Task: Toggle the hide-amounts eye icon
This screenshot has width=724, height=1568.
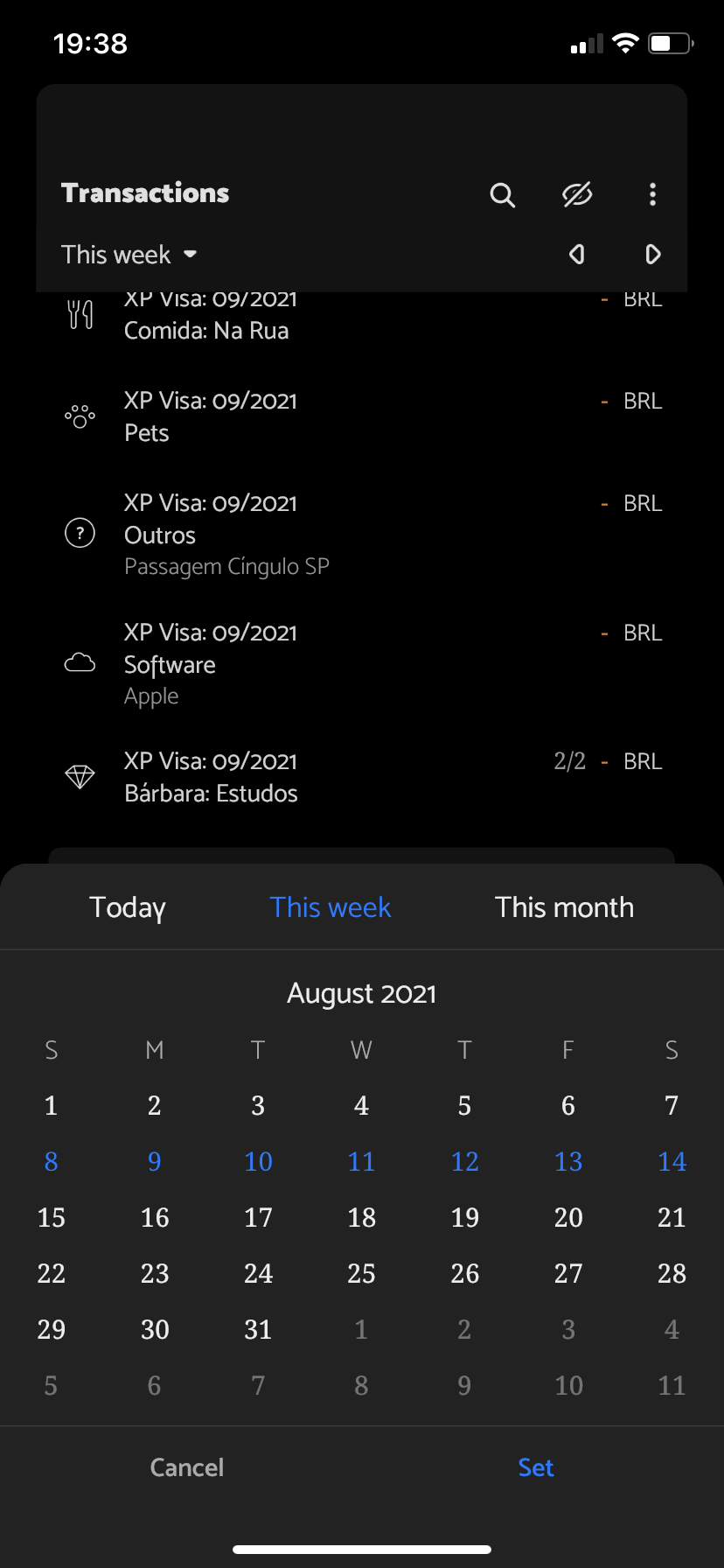Action: pos(577,194)
